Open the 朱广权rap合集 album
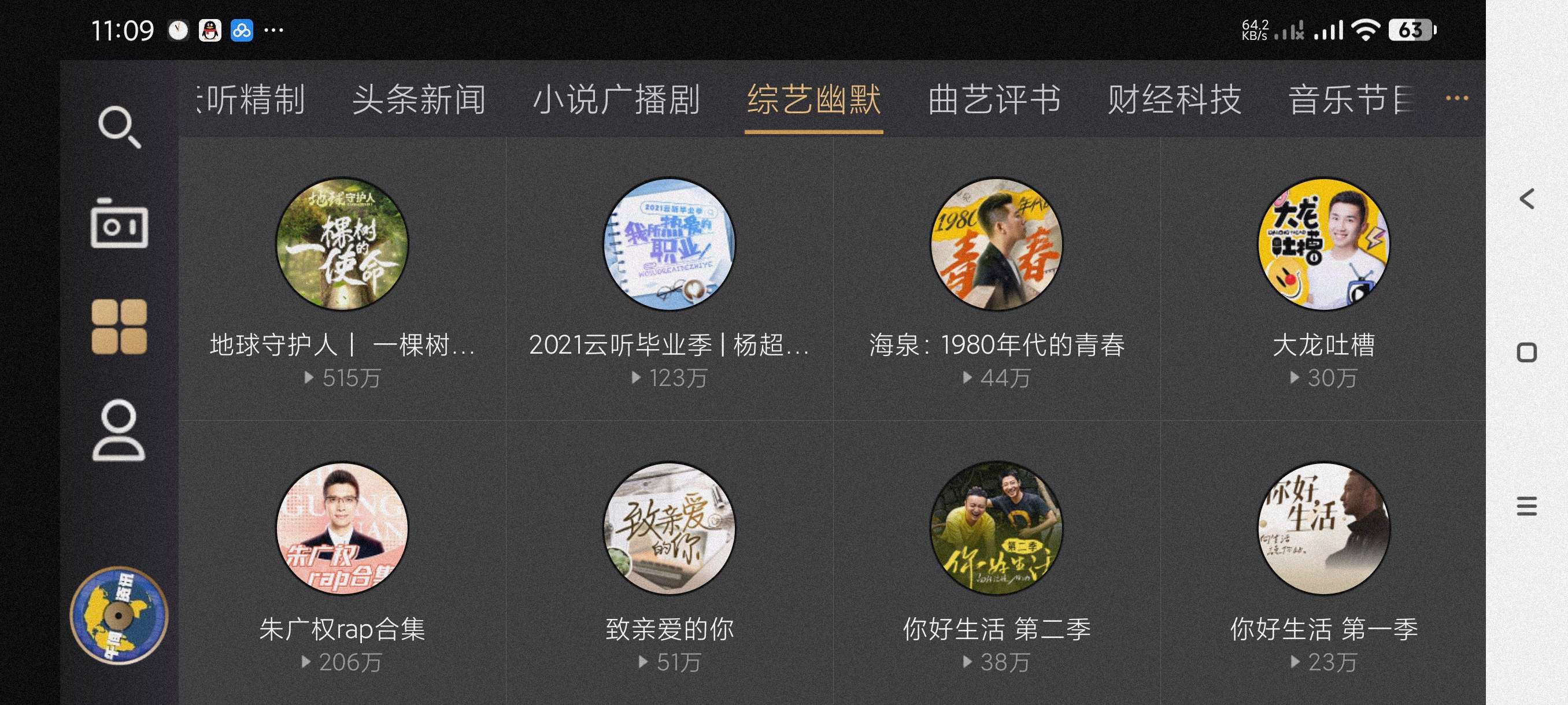Viewport: 1568px width, 705px height. 342,528
